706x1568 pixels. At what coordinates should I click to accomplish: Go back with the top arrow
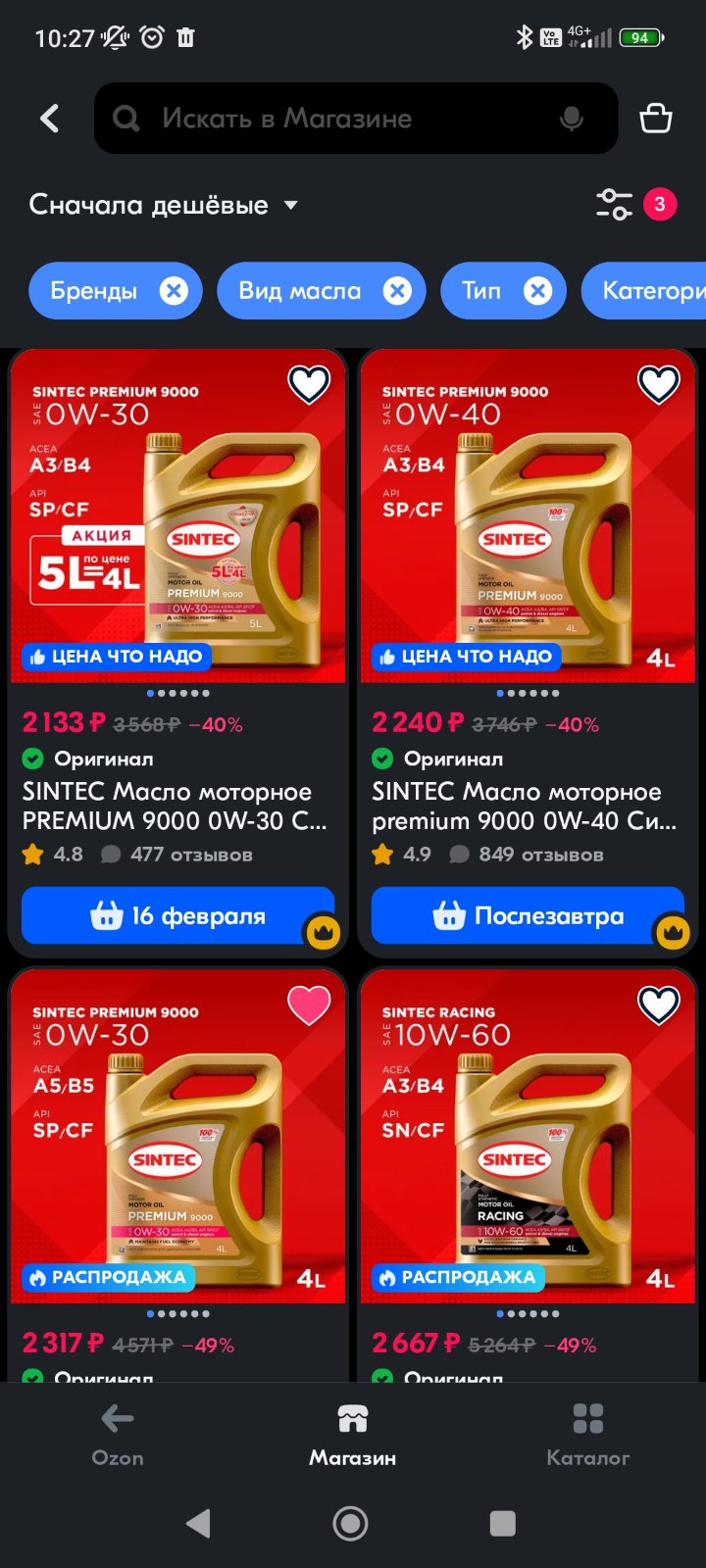pos(50,119)
